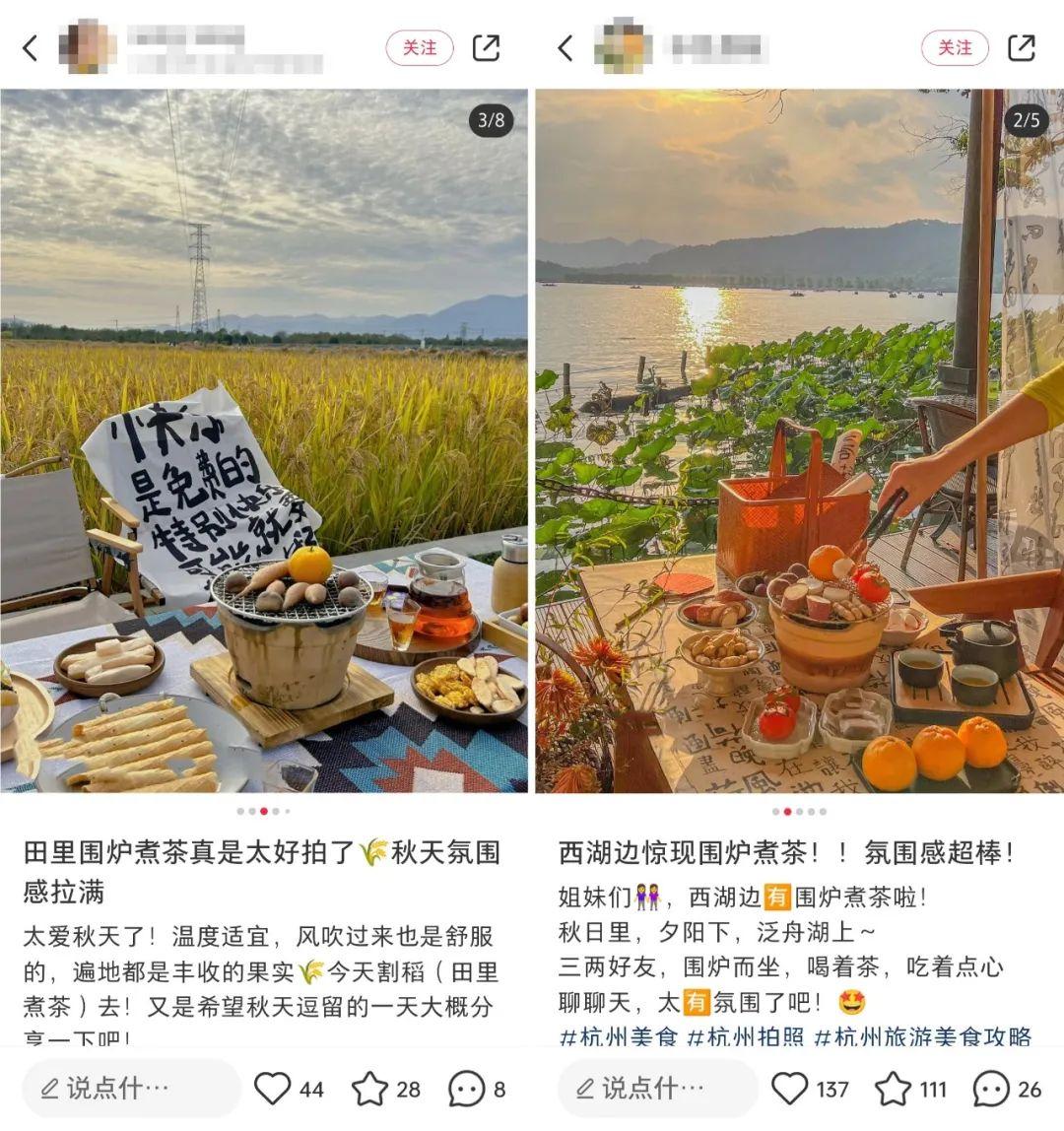Bookmark the post with 28 favorites
The width and height of the screenshot is (1064, 1131).
pos(369,1089)
